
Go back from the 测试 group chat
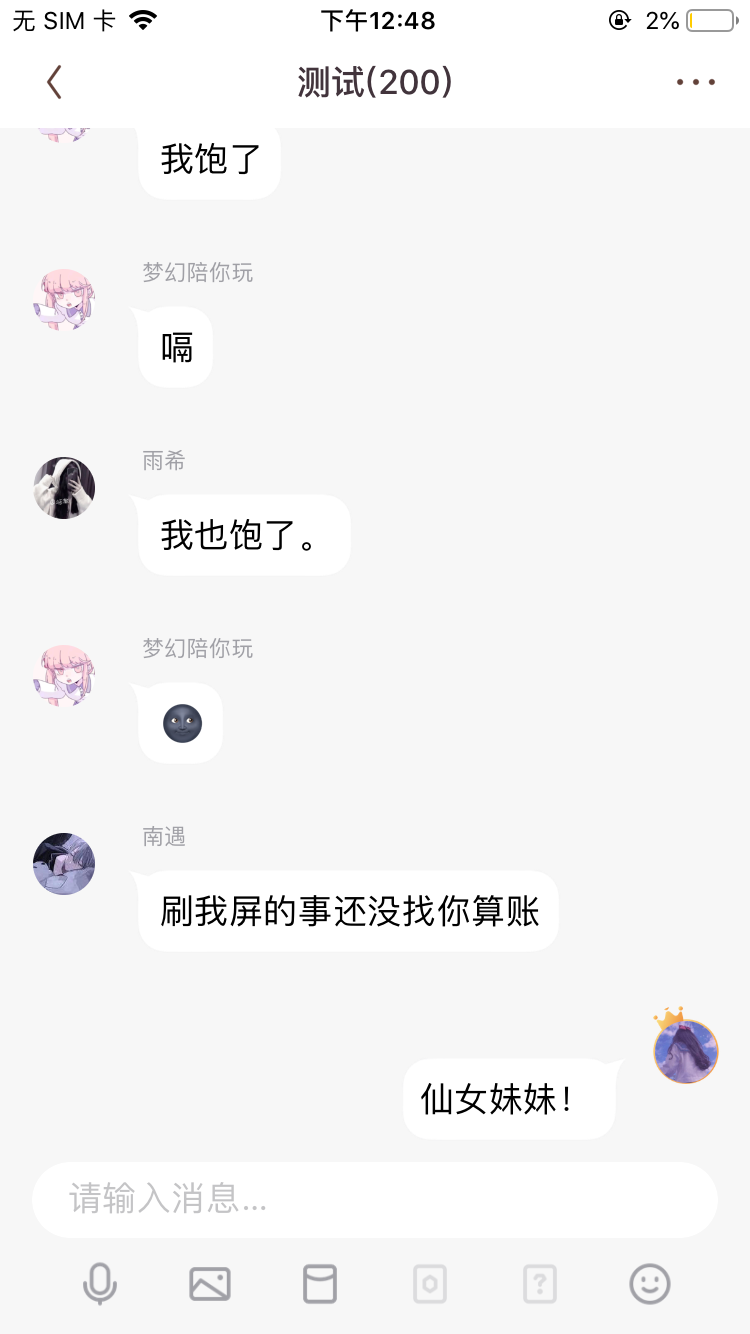pos(54,82)
